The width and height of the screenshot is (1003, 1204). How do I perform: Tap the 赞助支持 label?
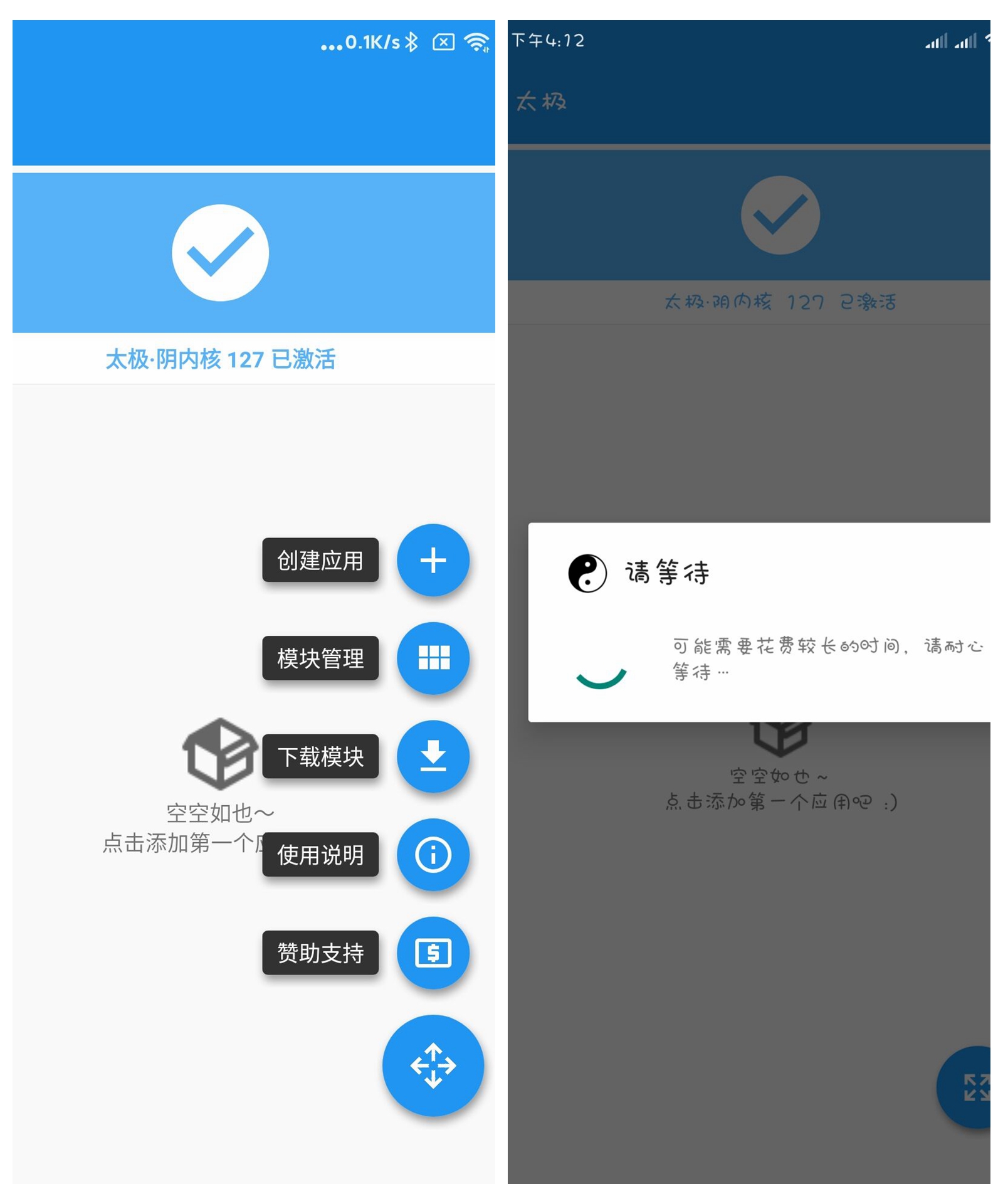tap(320, 953)
